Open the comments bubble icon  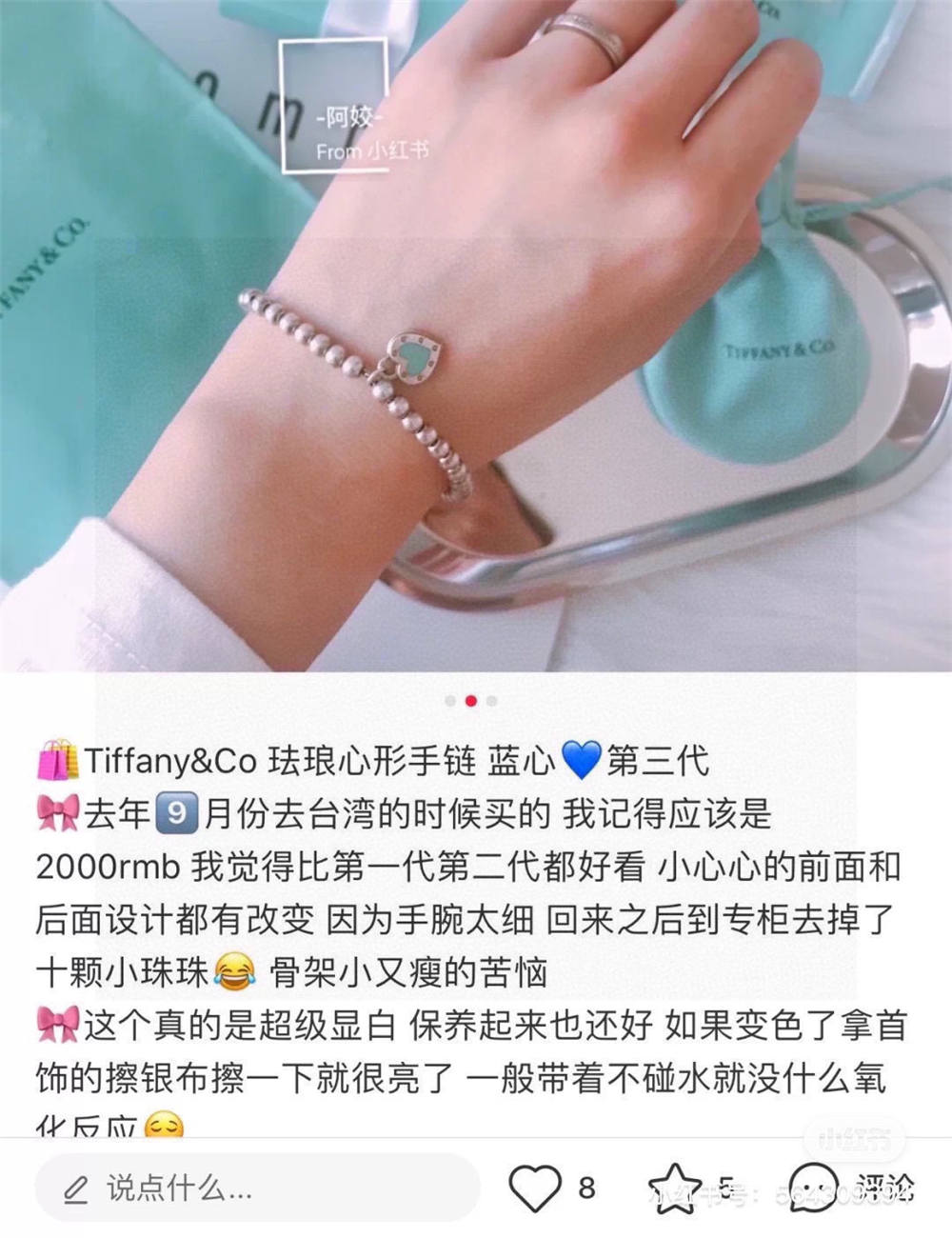[x=816, y=1188]
